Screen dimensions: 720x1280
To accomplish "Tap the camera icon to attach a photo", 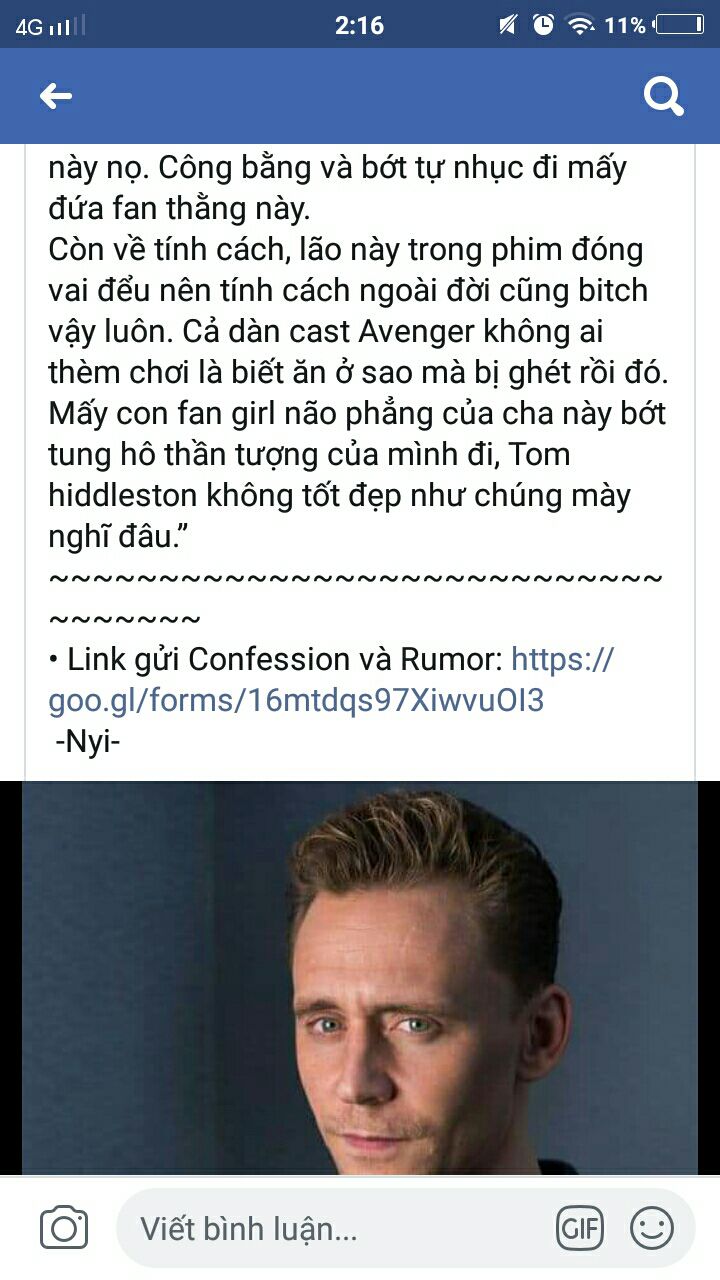I will 64,1228.
